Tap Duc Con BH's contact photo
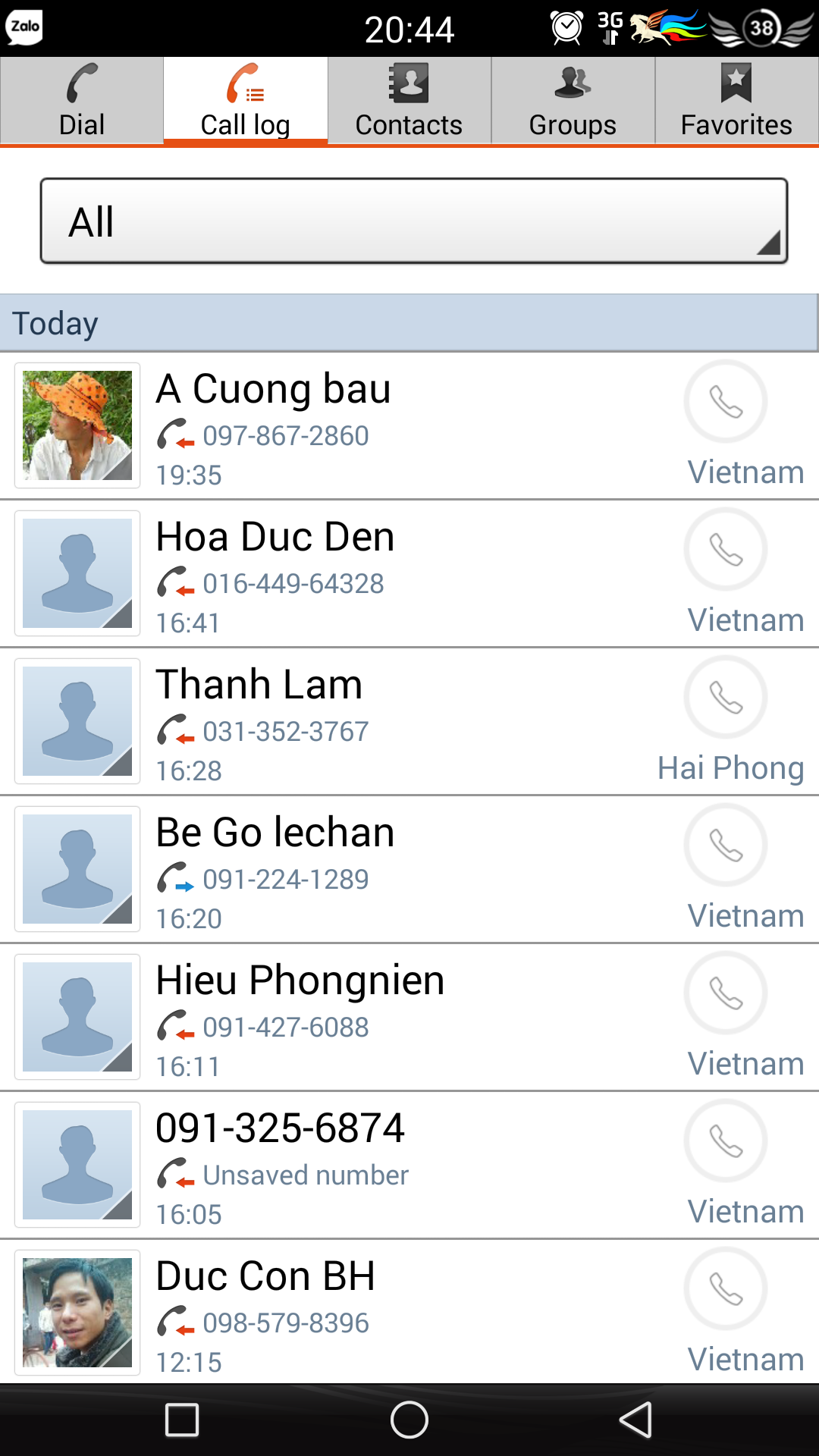The image size is (819, 1456). pyautogui.click(x=77, y=1313)
